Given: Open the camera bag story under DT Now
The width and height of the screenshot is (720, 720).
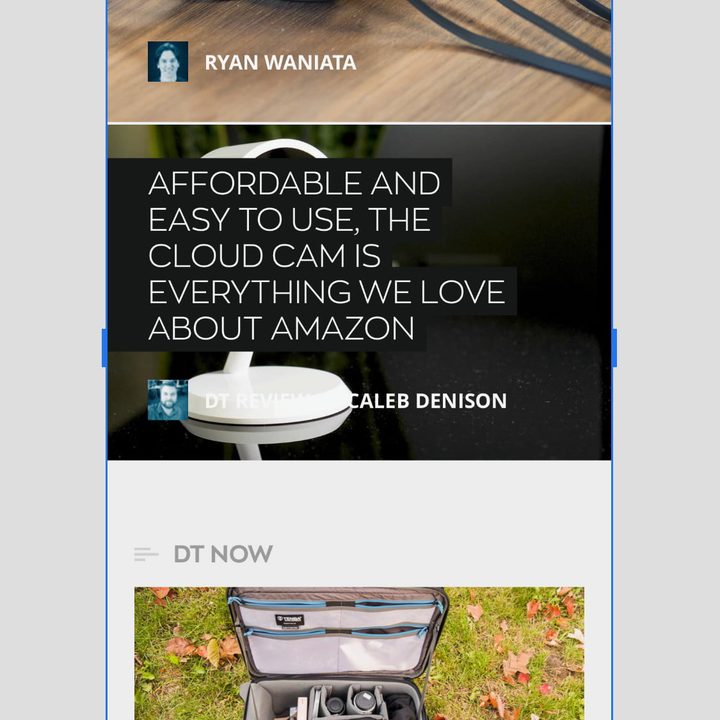Looking at the screenshot, I should (x=359, y=653).
